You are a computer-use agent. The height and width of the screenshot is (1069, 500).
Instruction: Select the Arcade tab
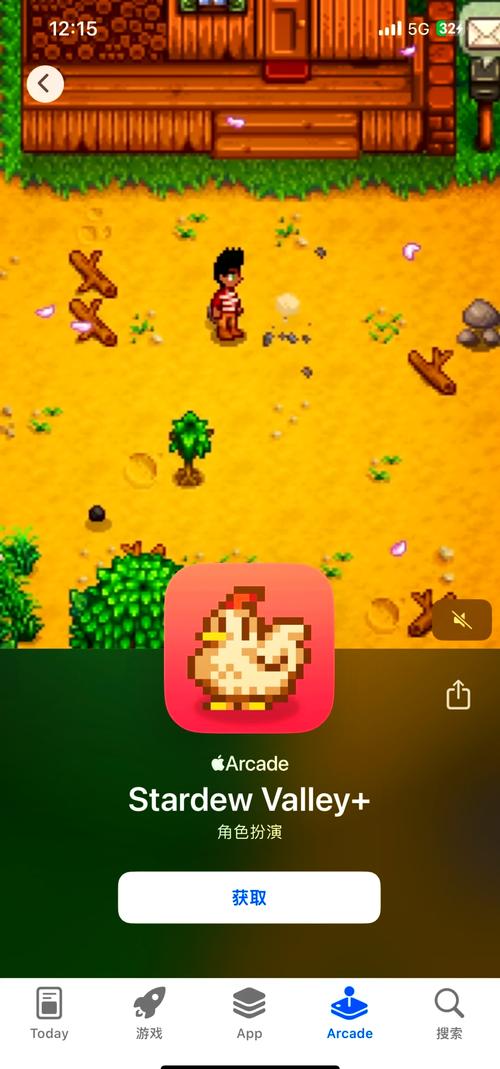pos(349,1014)
